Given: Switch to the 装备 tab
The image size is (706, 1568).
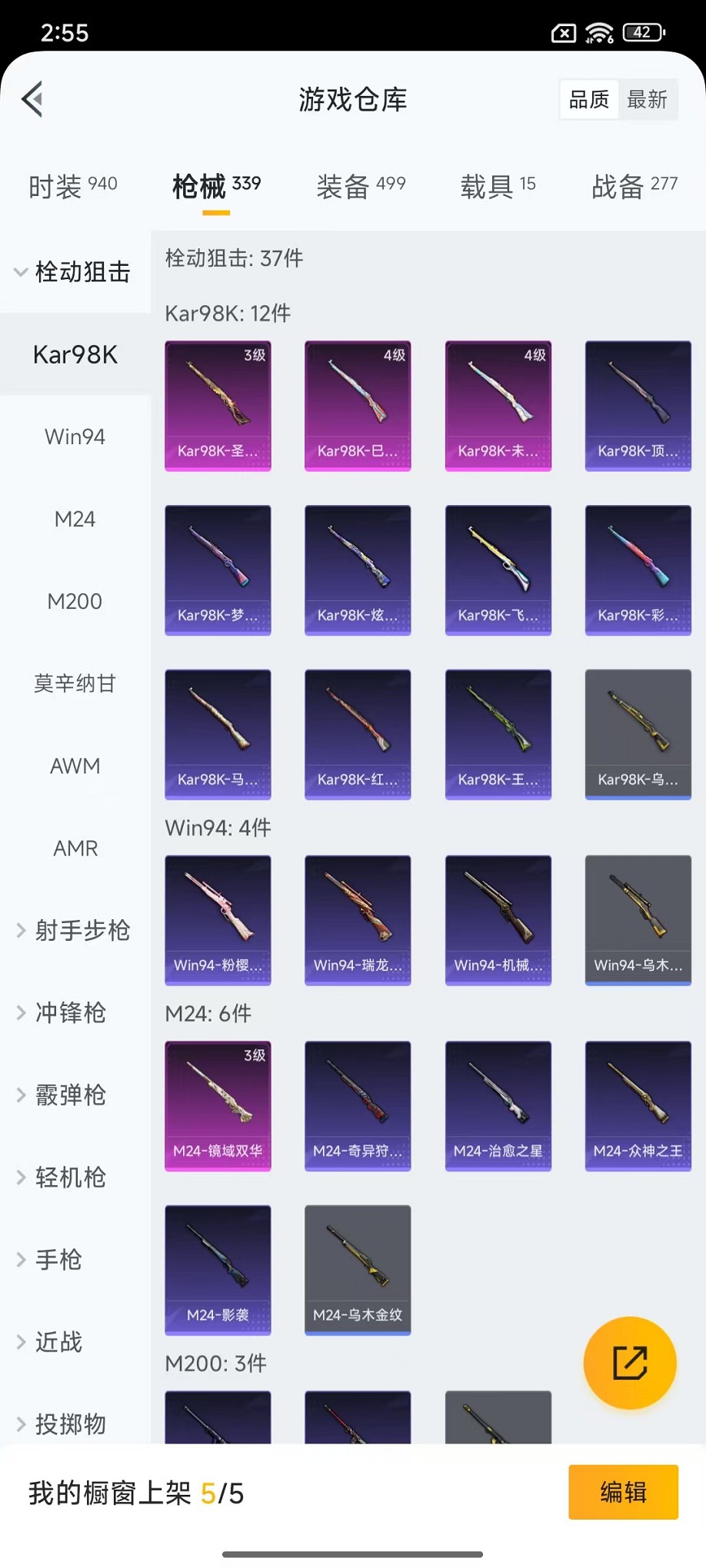Looking at the screenshot, I should click(361, 186).
